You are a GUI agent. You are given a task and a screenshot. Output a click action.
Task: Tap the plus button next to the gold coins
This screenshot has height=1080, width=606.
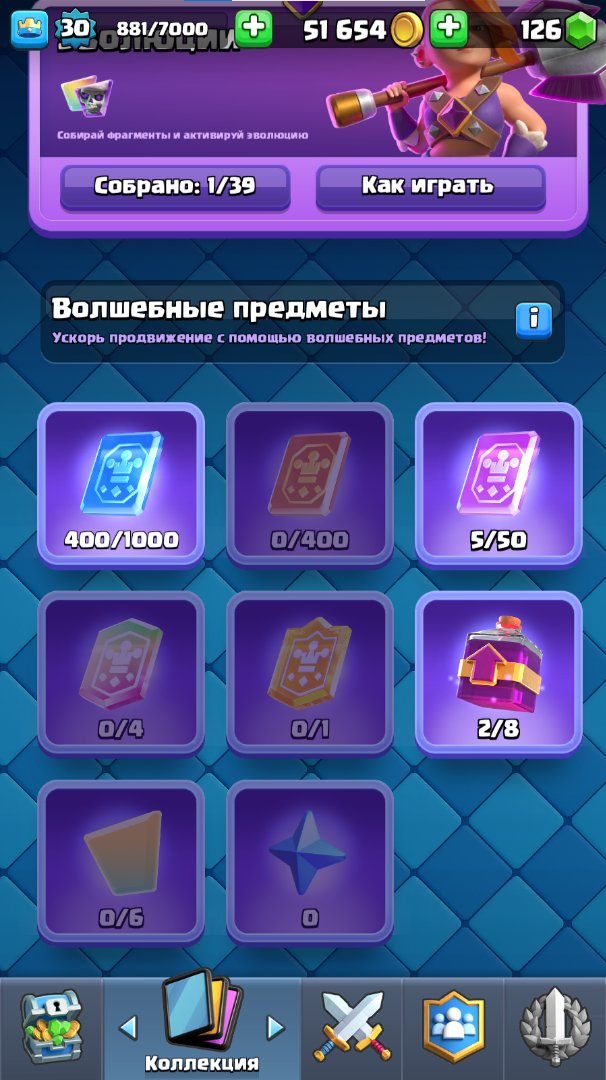pyautogui.click(x=449, y=28)
